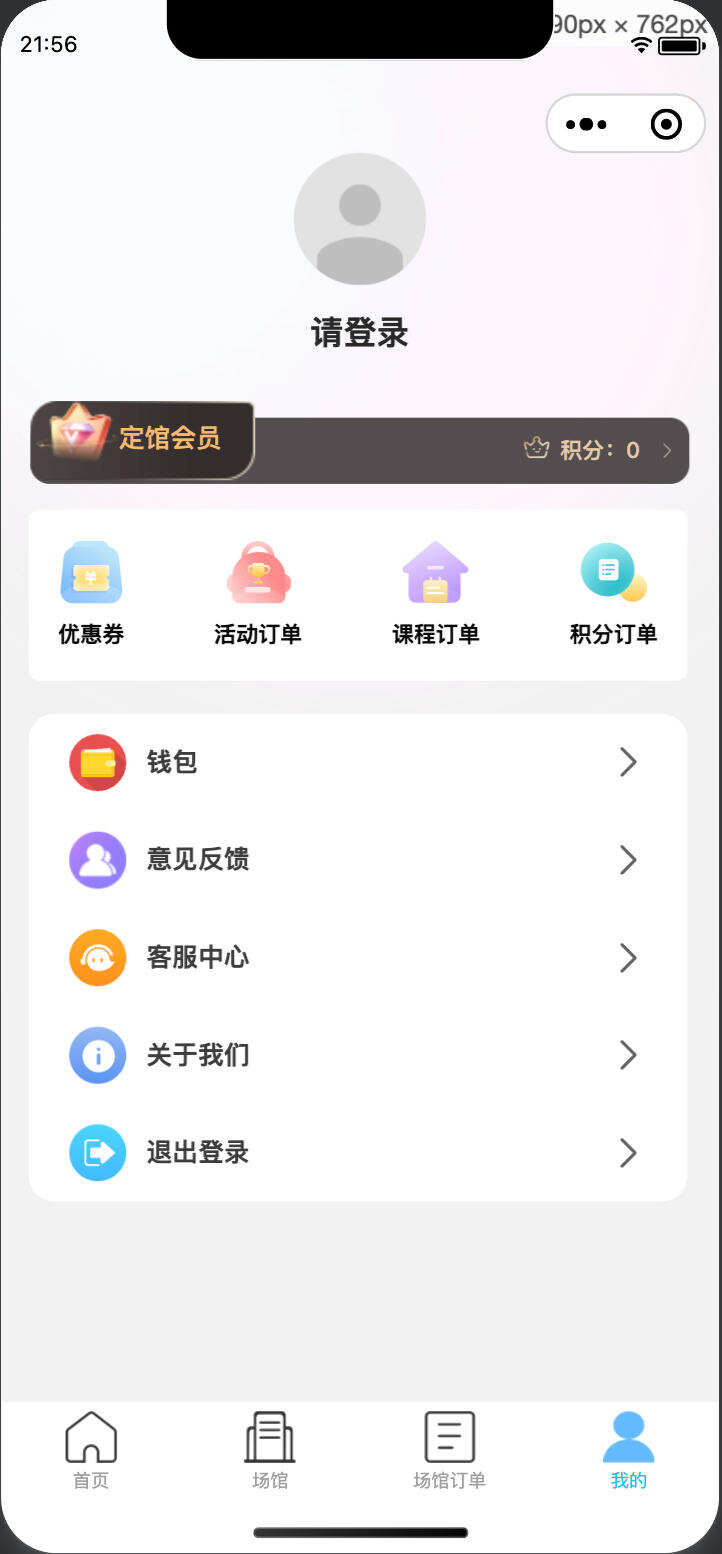Open the 优惠券 coupon icon

click(91, 573)
